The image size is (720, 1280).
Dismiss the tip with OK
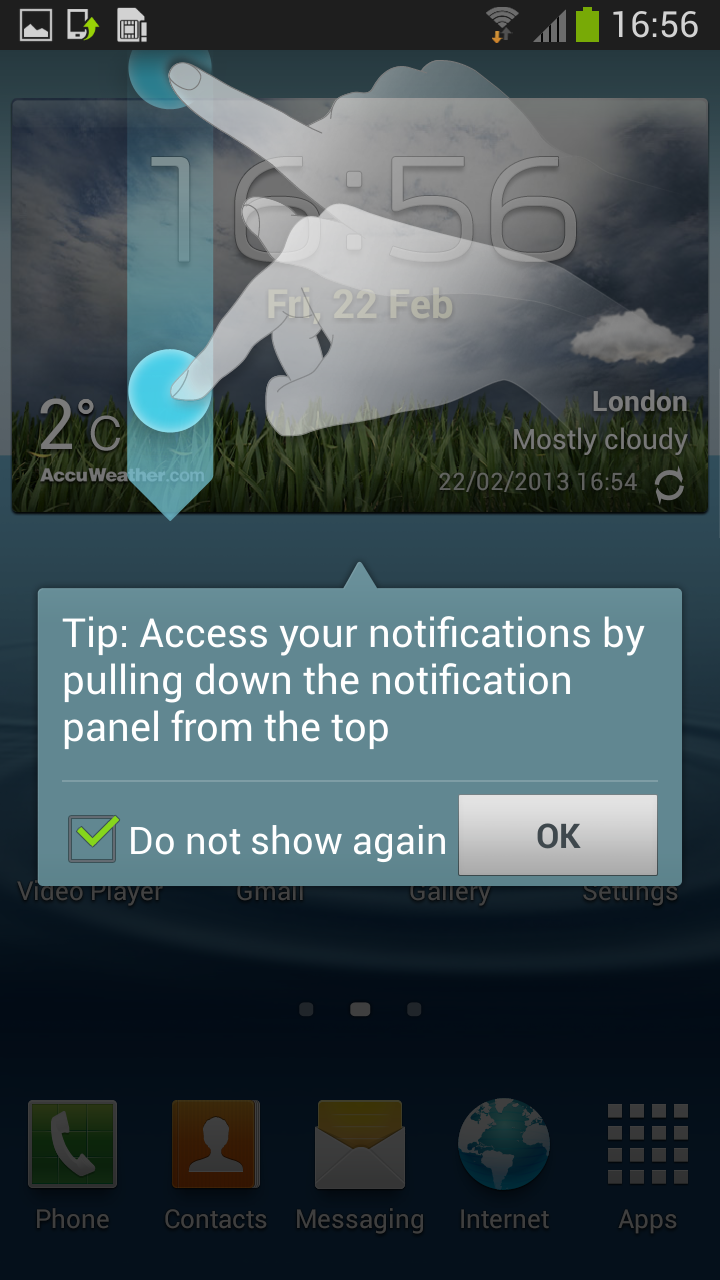pyautogui.click(x=557, y=835)
